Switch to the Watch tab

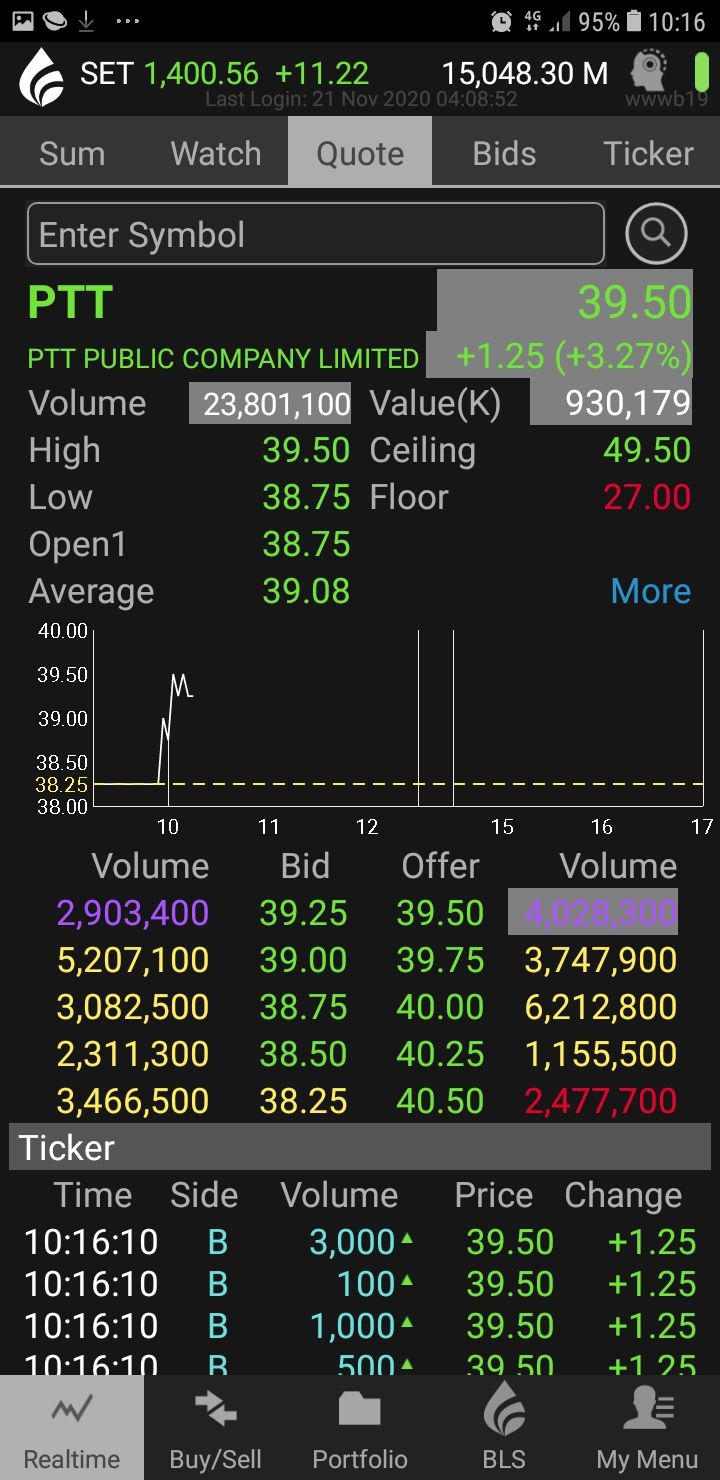[x=216, y=153]
